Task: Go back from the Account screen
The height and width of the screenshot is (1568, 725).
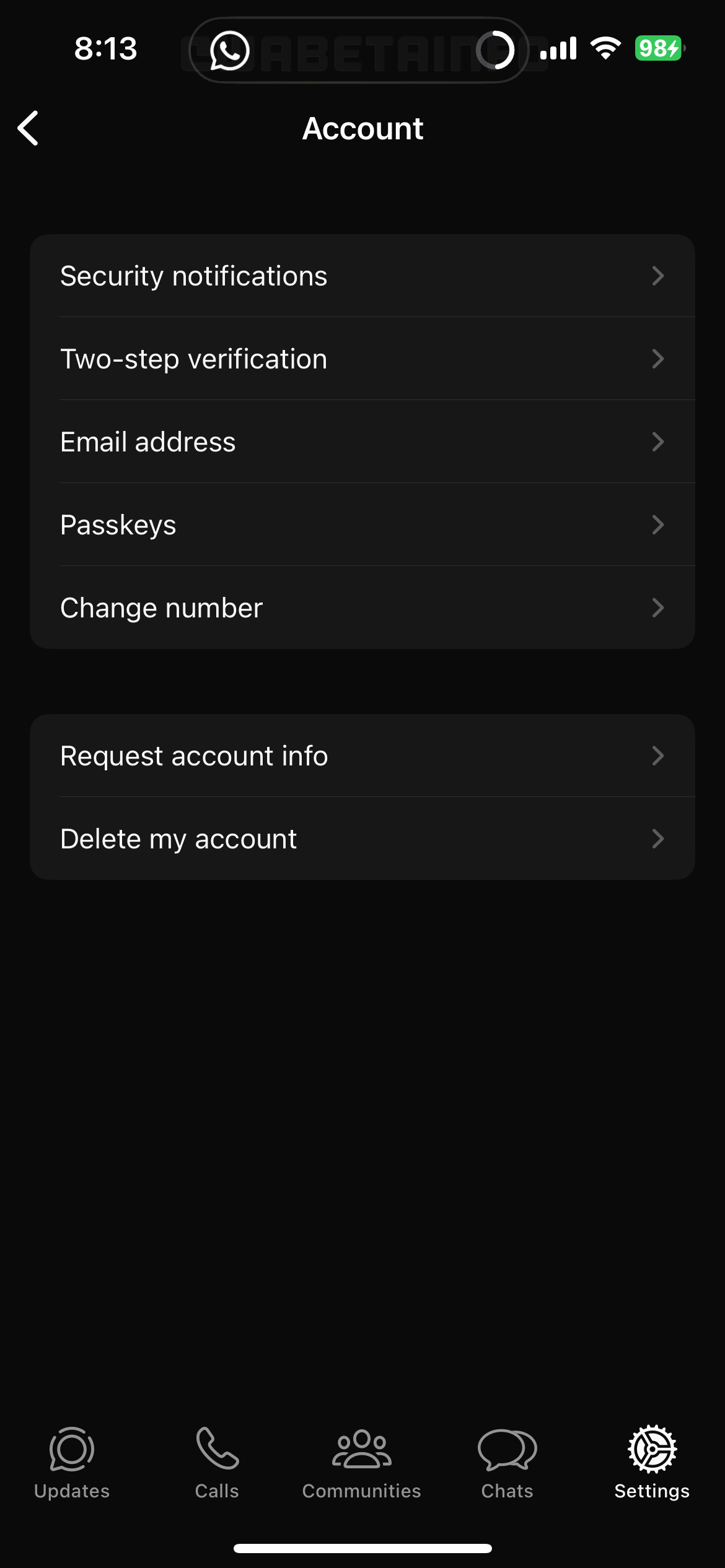Action: pos(29,128)
